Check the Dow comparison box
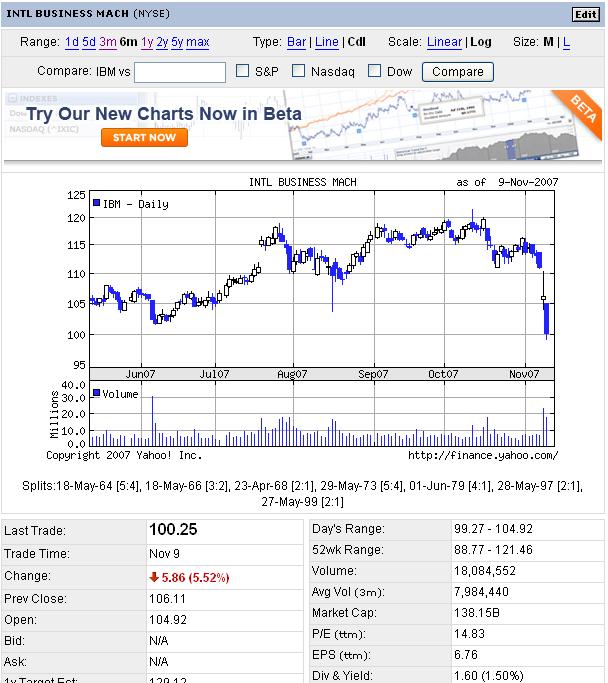608x683 pixels. (375, 71)
